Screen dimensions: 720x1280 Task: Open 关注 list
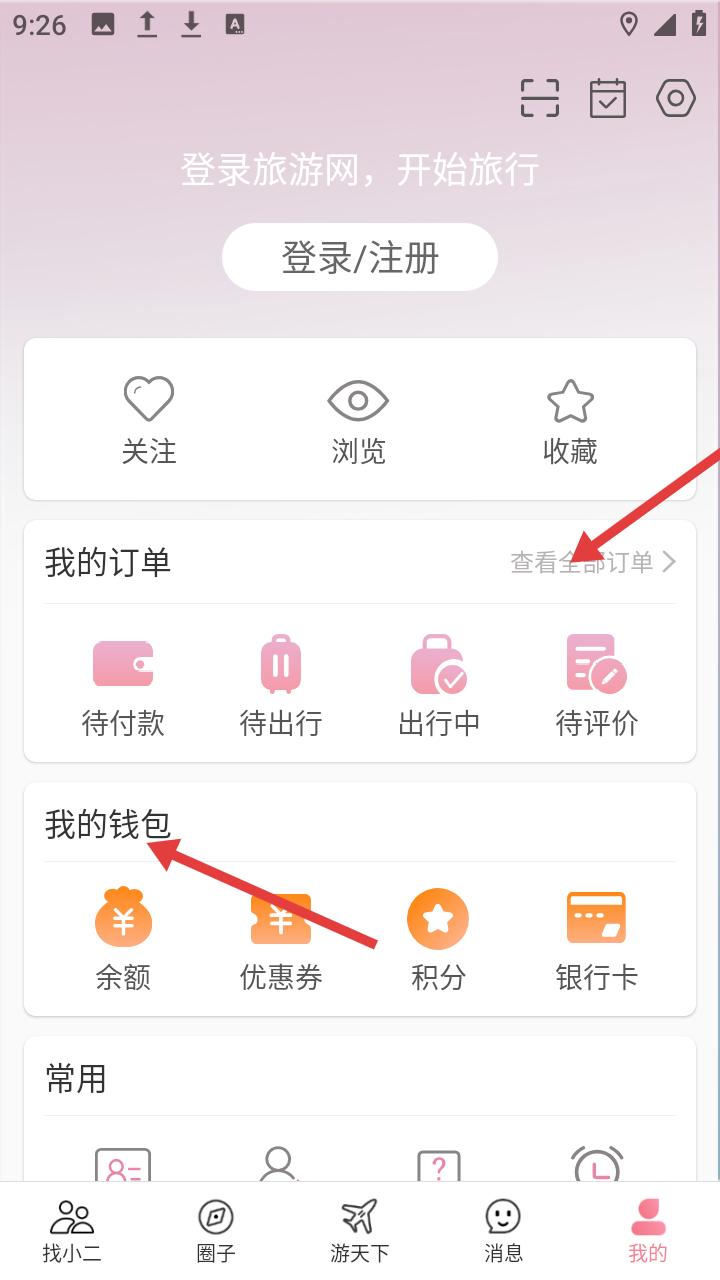[149, 421]
